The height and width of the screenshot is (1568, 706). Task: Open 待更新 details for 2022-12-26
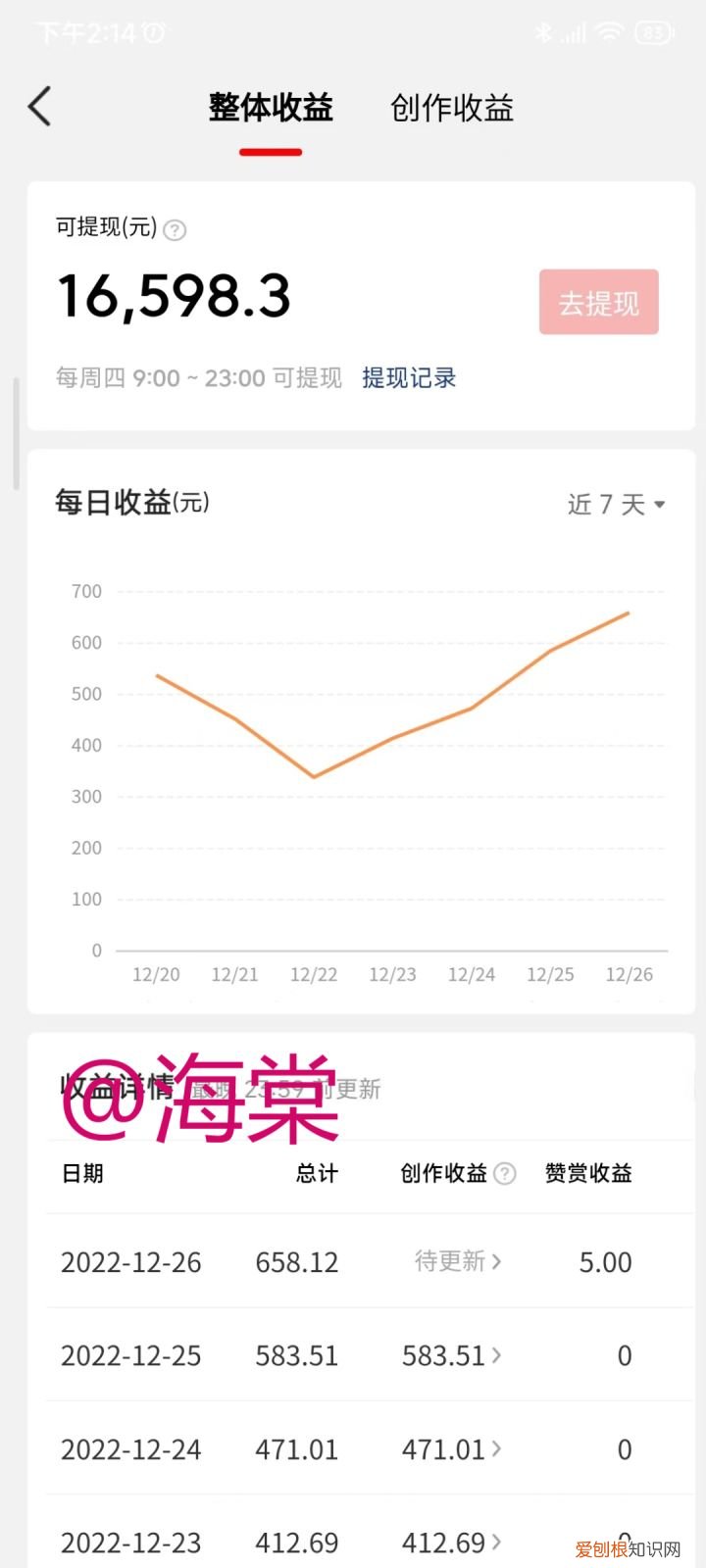[x=458, y=1261]
